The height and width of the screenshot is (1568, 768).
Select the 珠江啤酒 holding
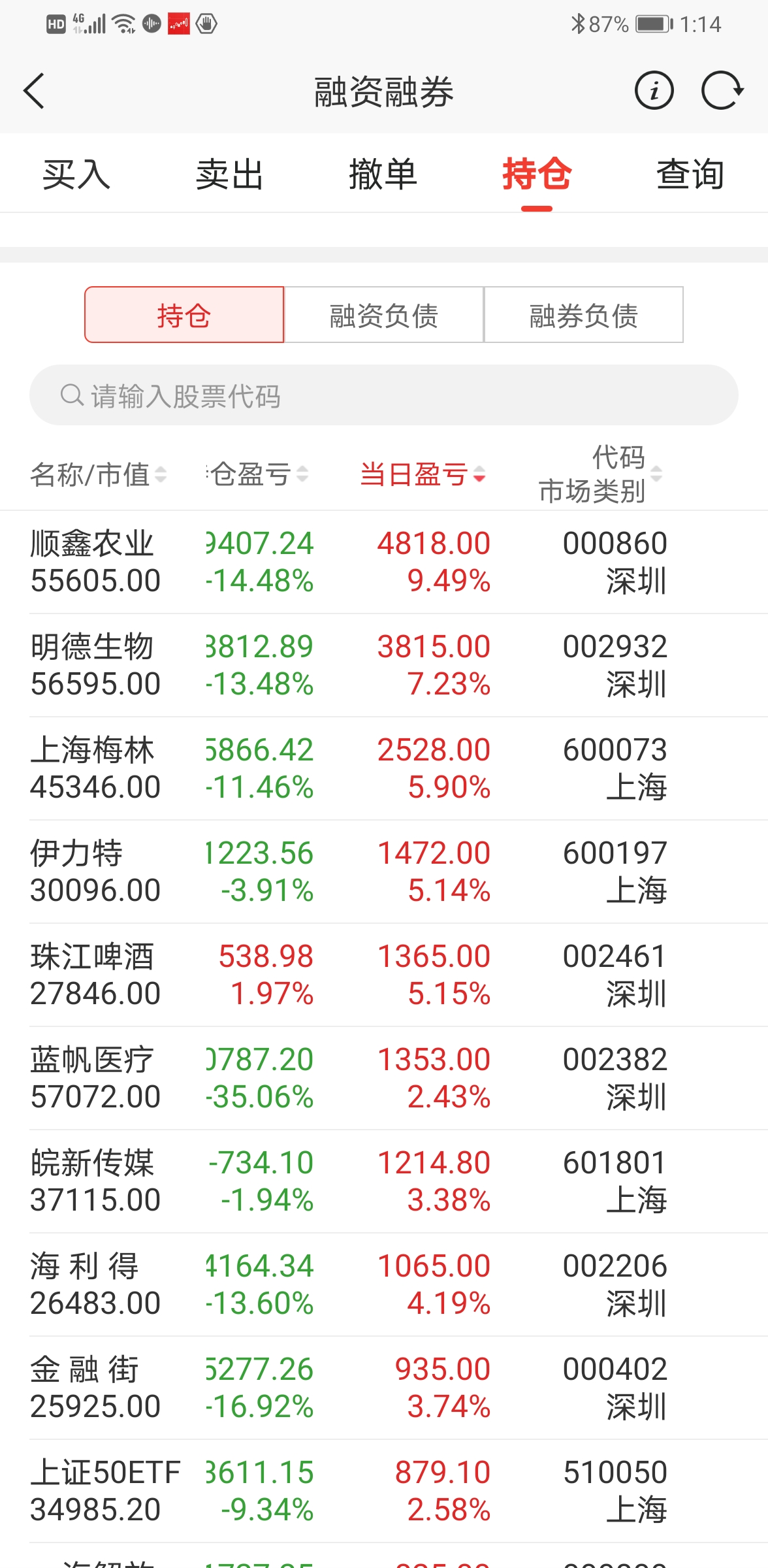384,975
